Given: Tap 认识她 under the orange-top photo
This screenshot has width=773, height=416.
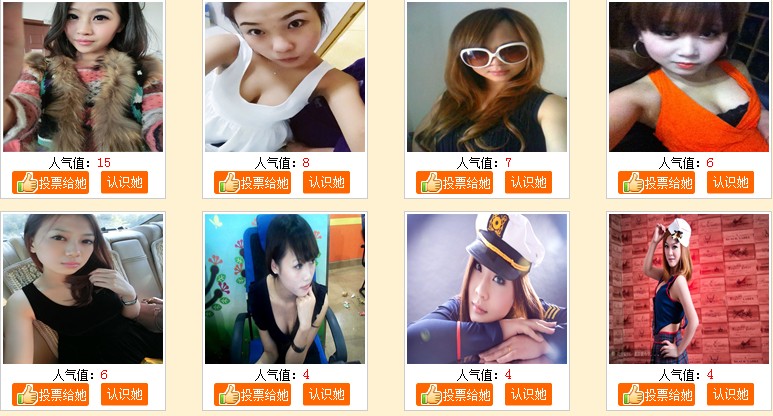Looking at the screenshot, I should [x=730, y=183].
